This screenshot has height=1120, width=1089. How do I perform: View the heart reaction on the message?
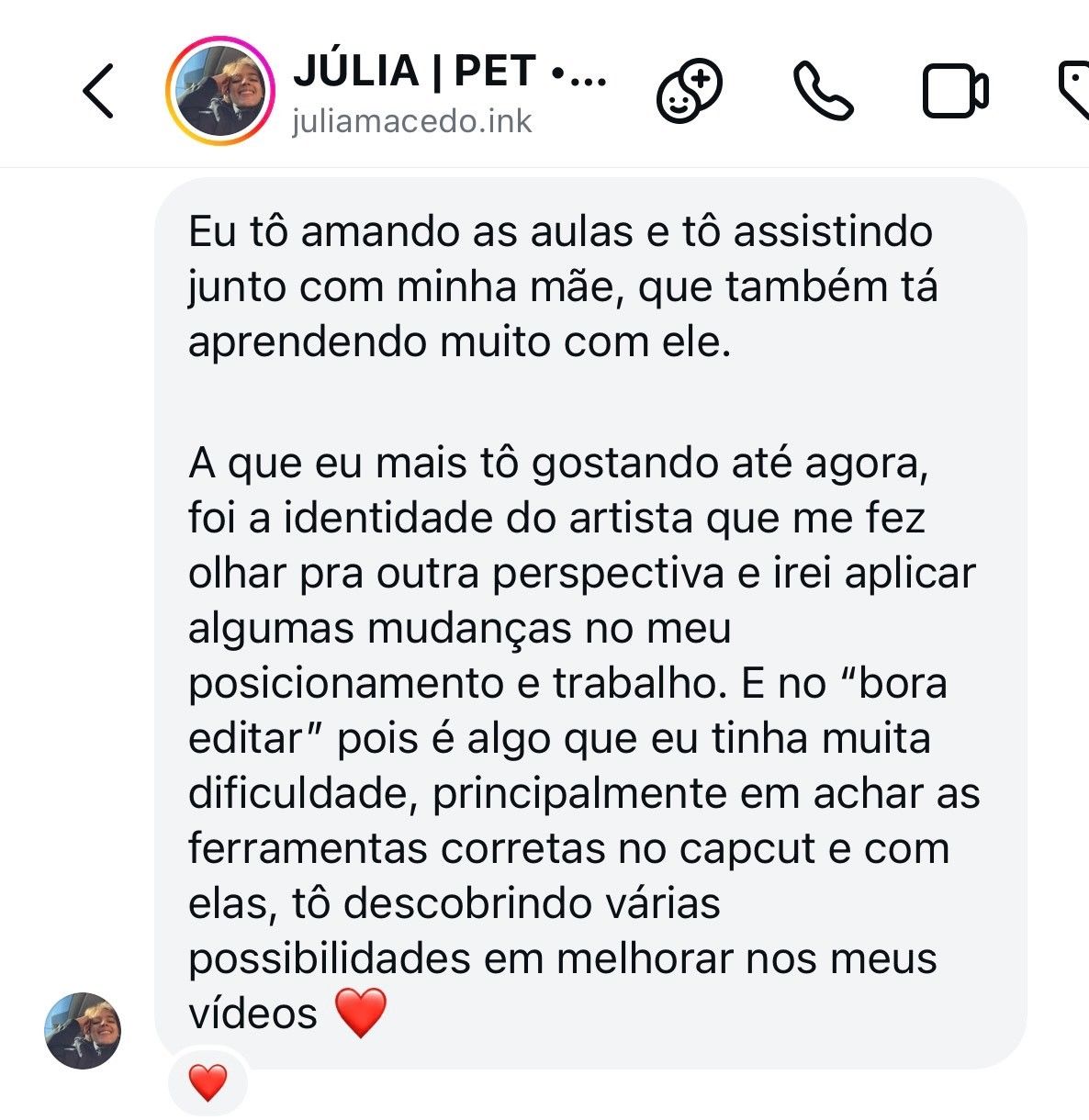click(x=208, y=1082)
